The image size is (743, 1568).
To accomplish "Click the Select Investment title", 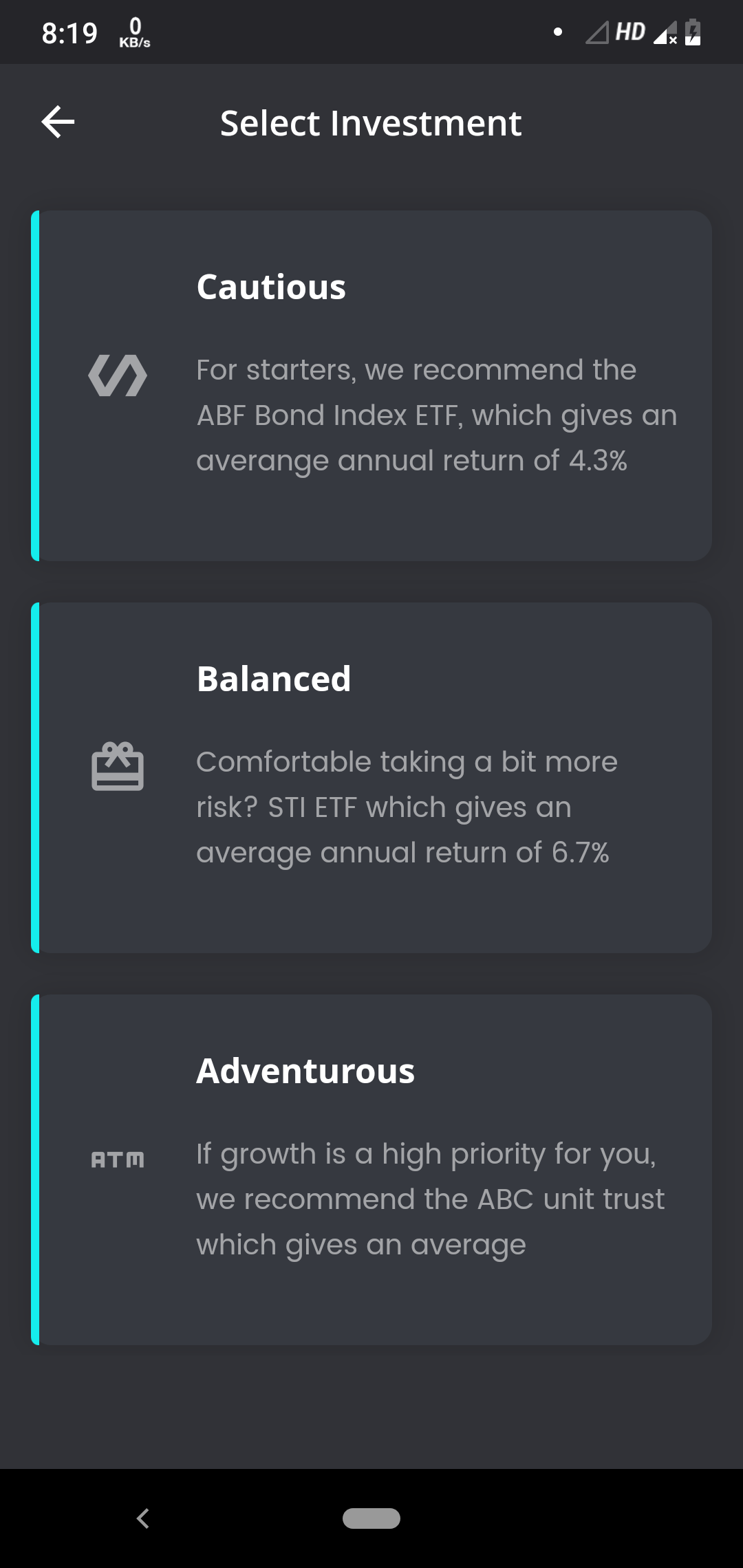I will [x=371, y=122].
